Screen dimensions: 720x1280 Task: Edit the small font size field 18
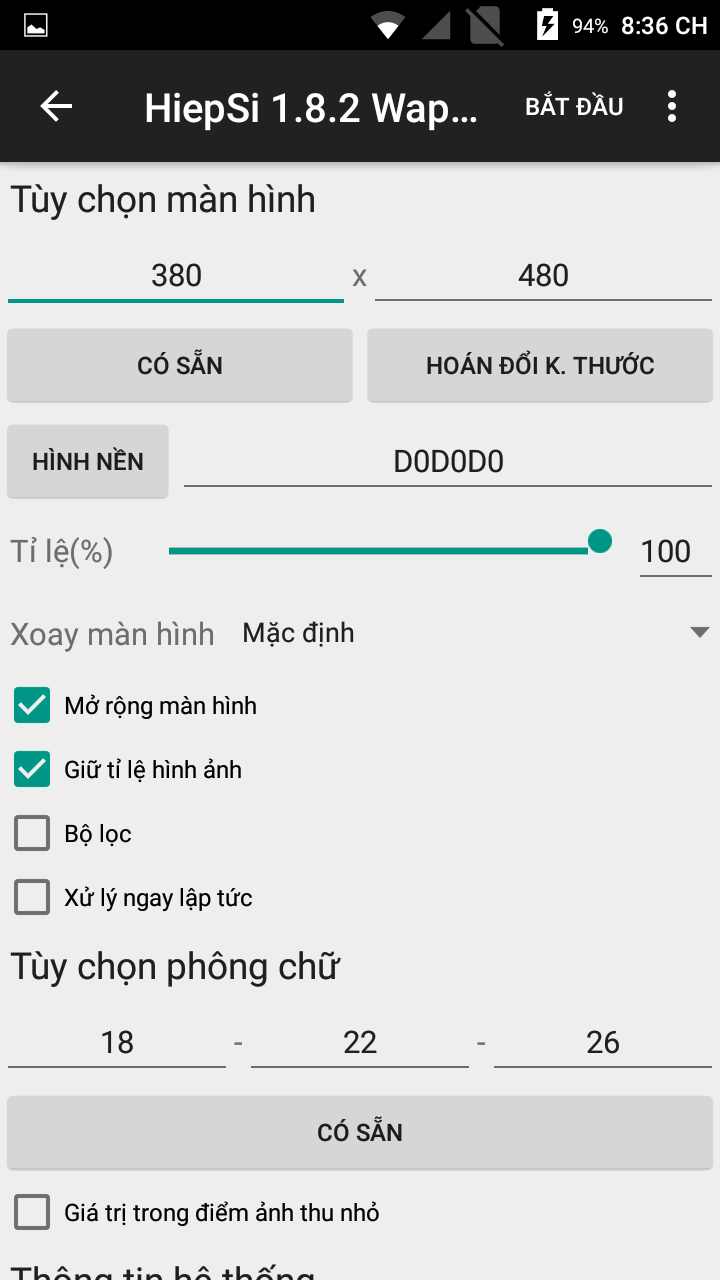(117, 1043)
